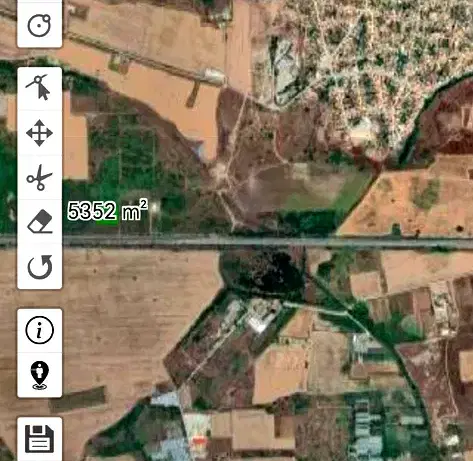Save the map with the floppy disk icon
Screen dimensions: 473x461
tap(39, 438)
